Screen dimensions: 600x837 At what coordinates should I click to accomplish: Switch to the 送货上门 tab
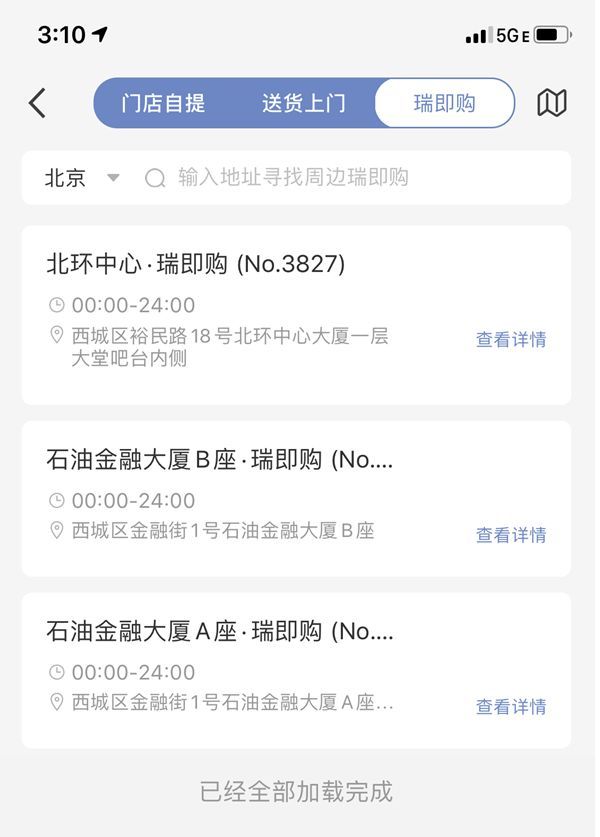tap(303, 103)
